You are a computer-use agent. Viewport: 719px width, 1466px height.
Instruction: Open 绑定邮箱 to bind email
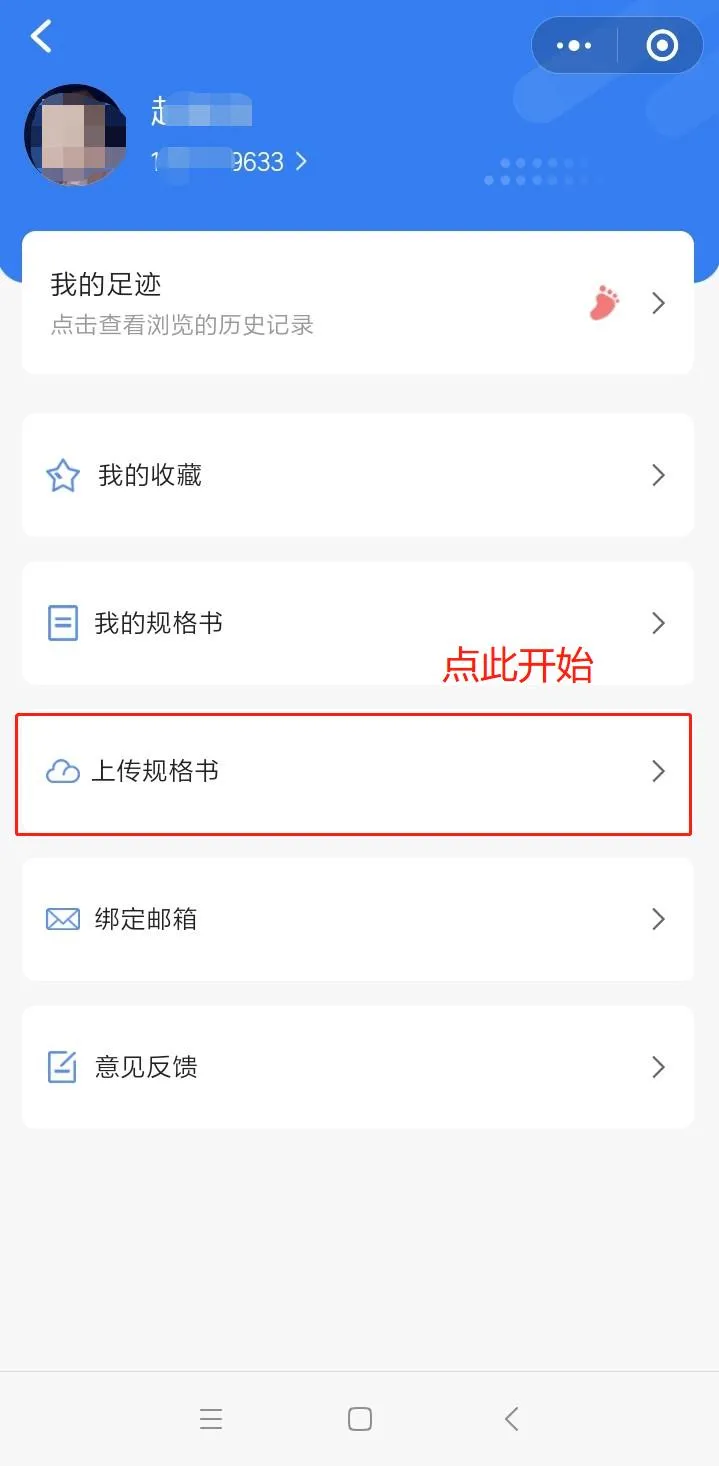point(357,919)
